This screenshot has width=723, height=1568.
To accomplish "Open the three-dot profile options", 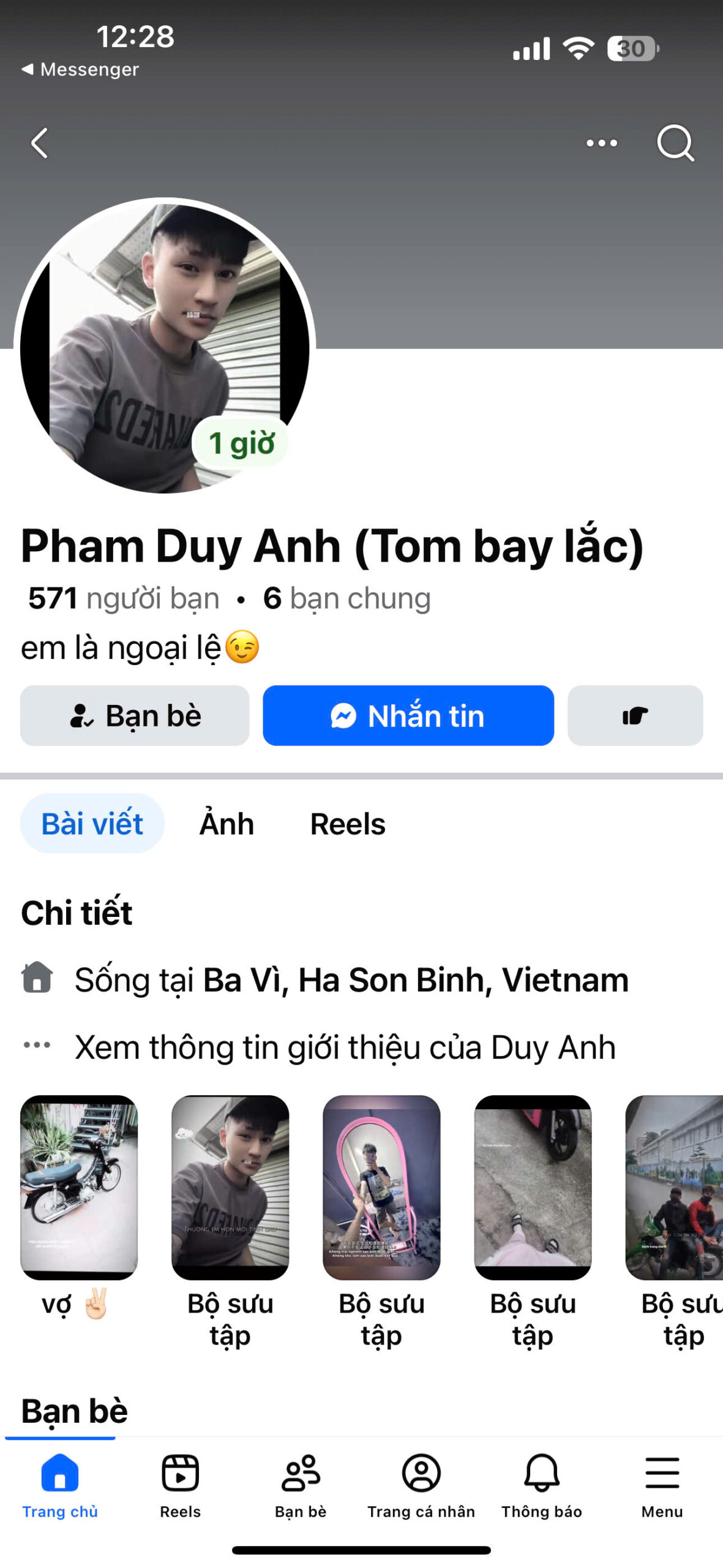I will [601, 143].
